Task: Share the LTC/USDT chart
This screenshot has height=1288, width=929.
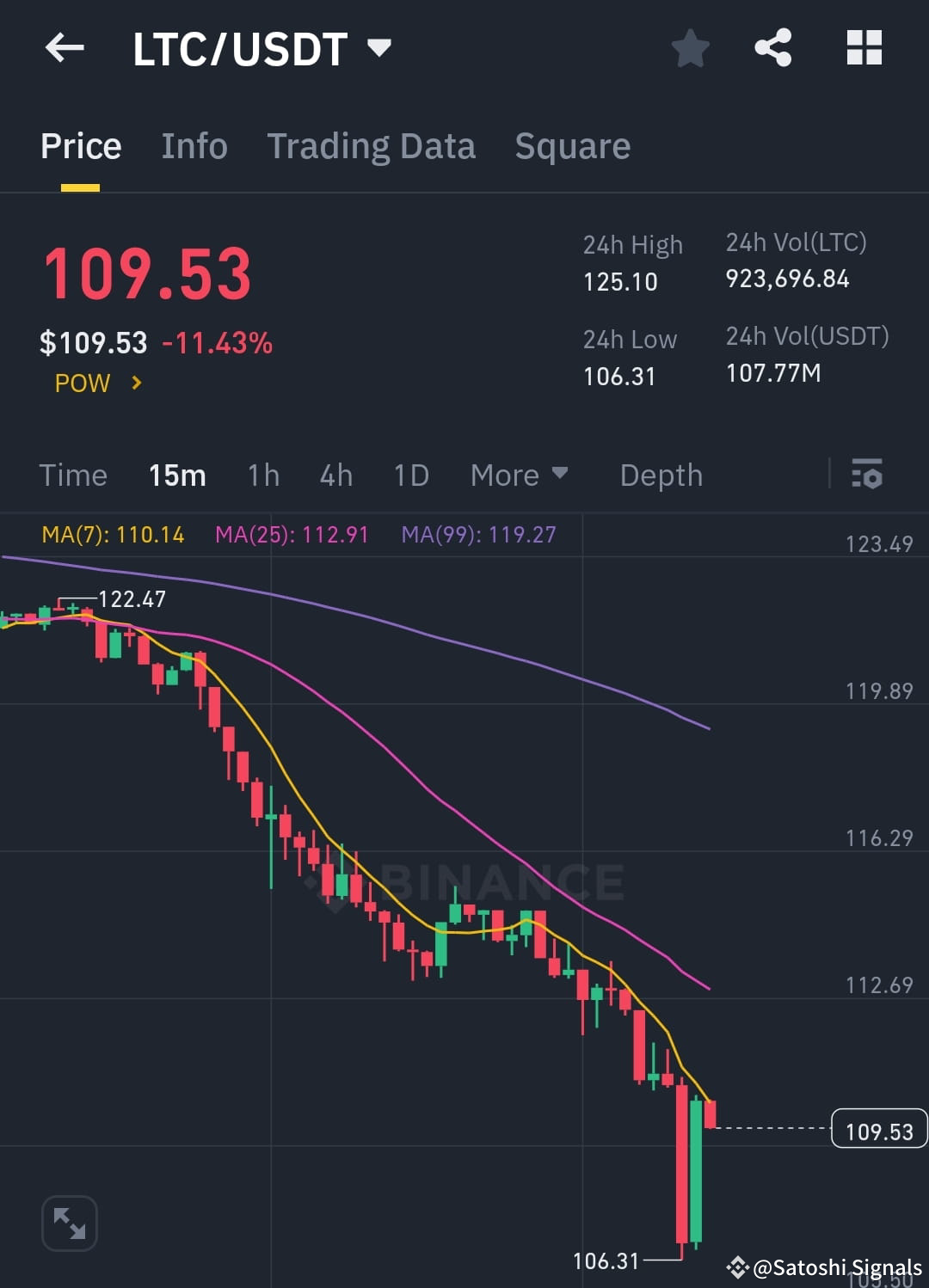Action: pyautogui.click(x=773, y=47)
